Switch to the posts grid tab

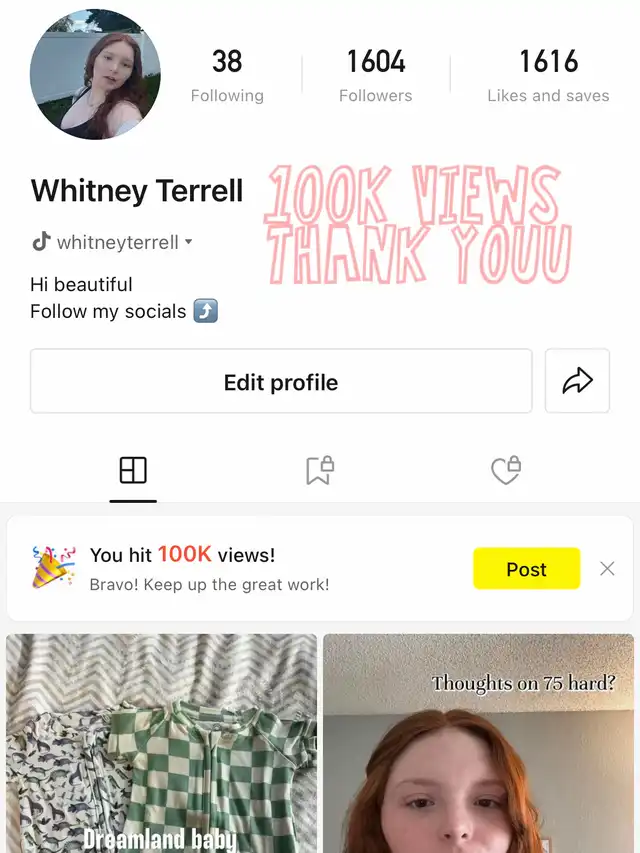pos(133,470)
